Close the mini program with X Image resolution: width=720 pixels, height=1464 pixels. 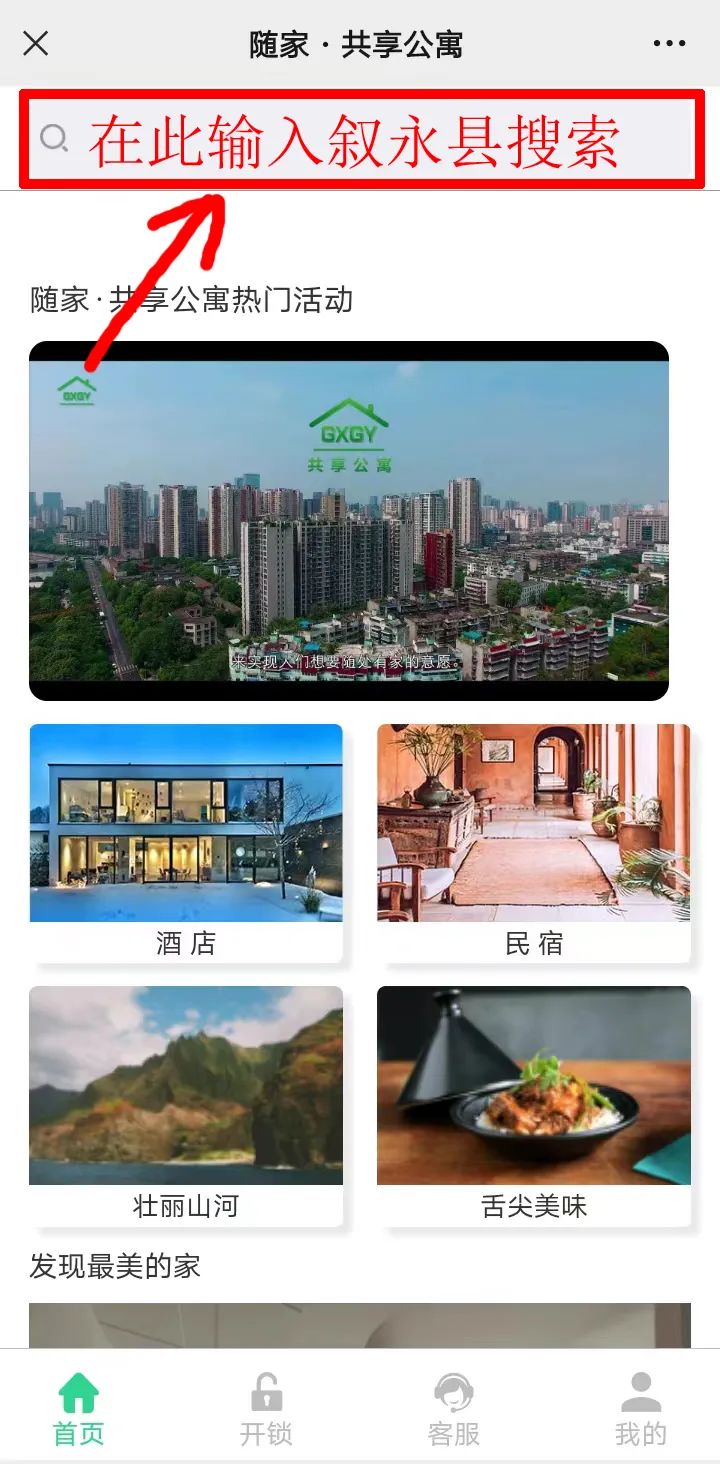[x=36, y=44]
